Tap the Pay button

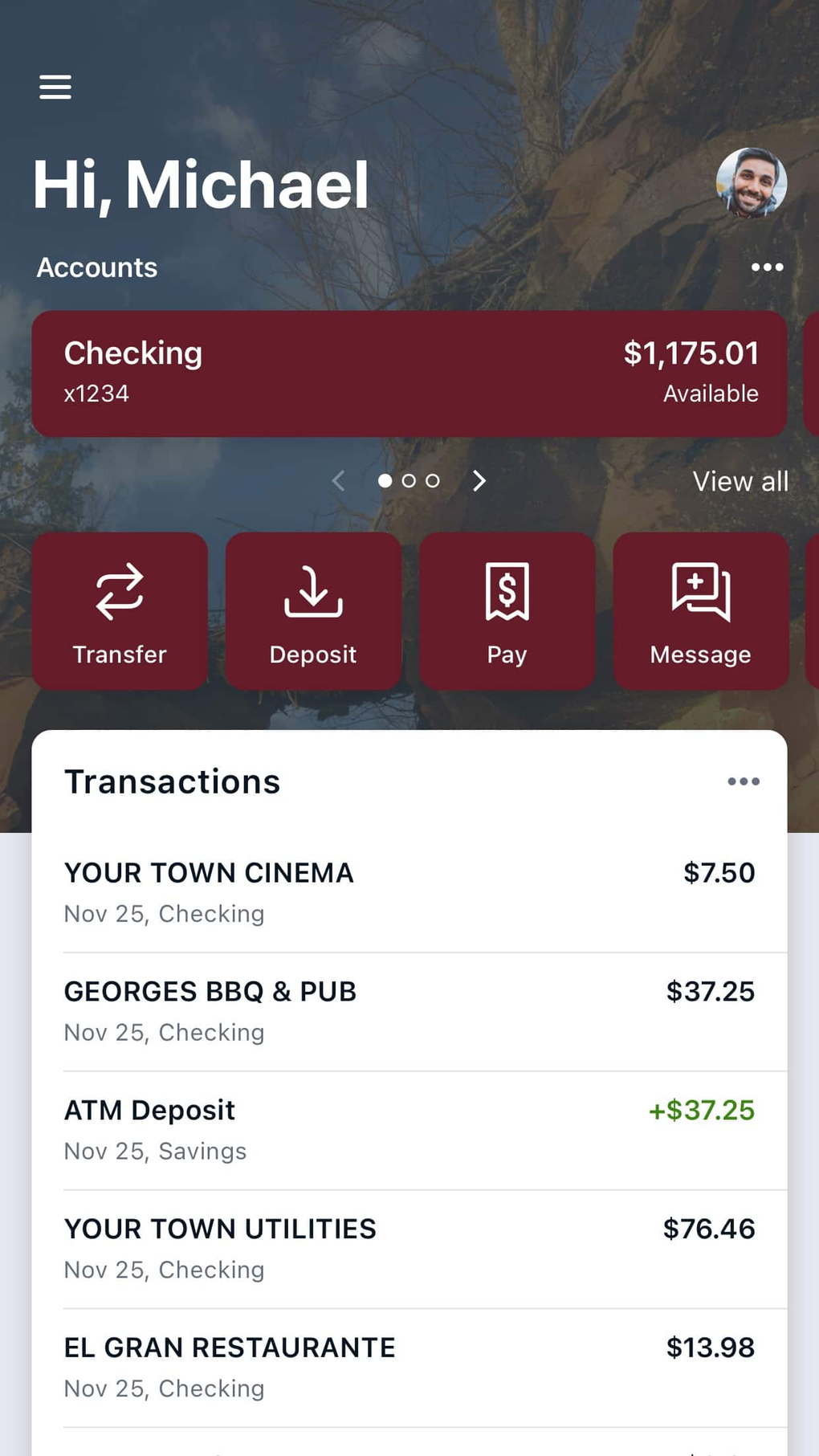(507, 611)
